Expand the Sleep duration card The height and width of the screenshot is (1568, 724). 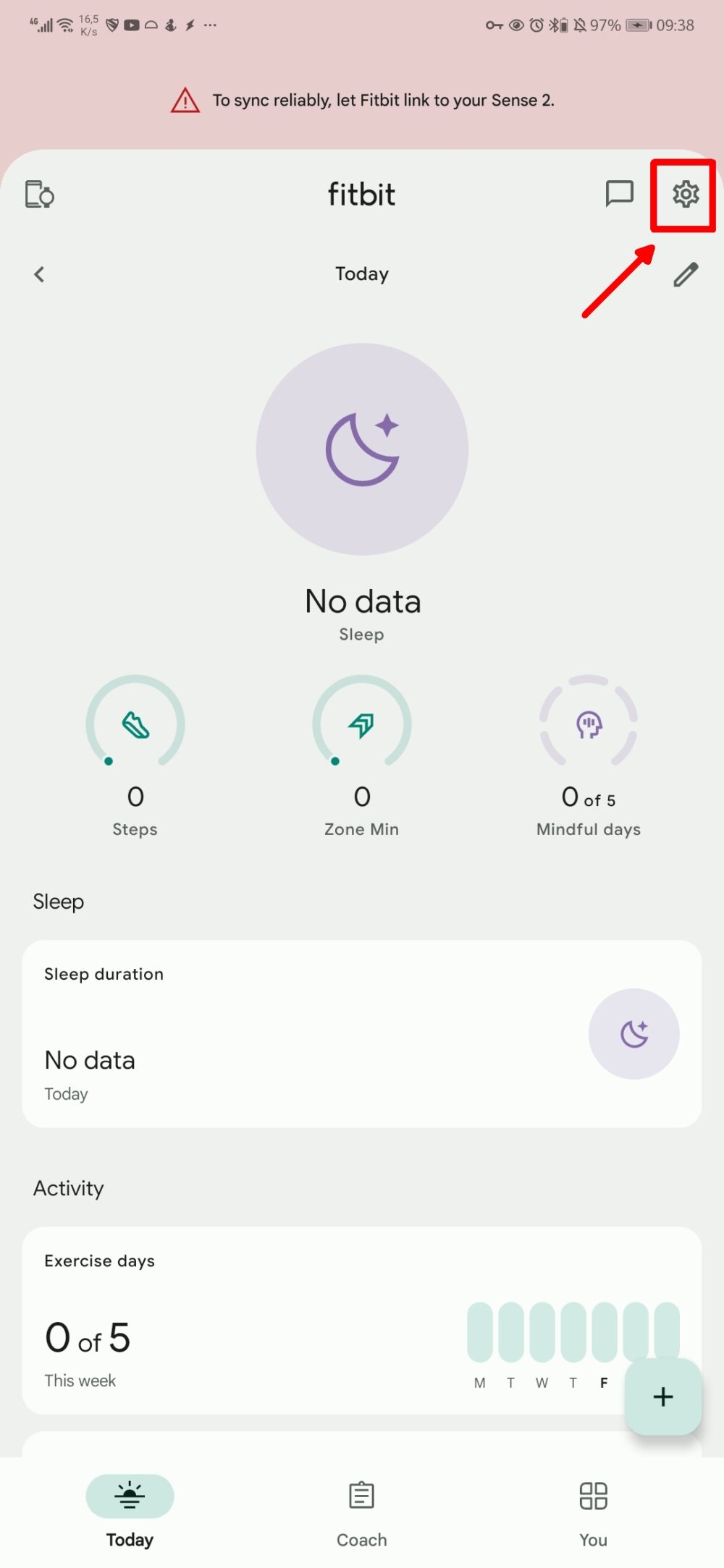(290, 1035)
